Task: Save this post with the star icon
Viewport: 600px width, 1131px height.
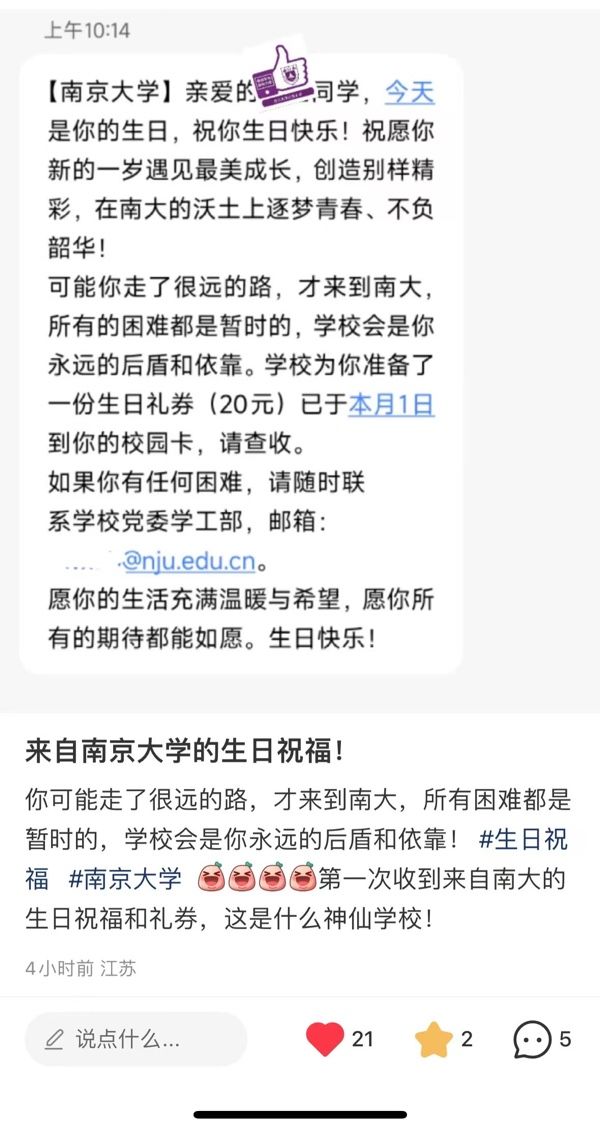Action: coord(434,1040)
